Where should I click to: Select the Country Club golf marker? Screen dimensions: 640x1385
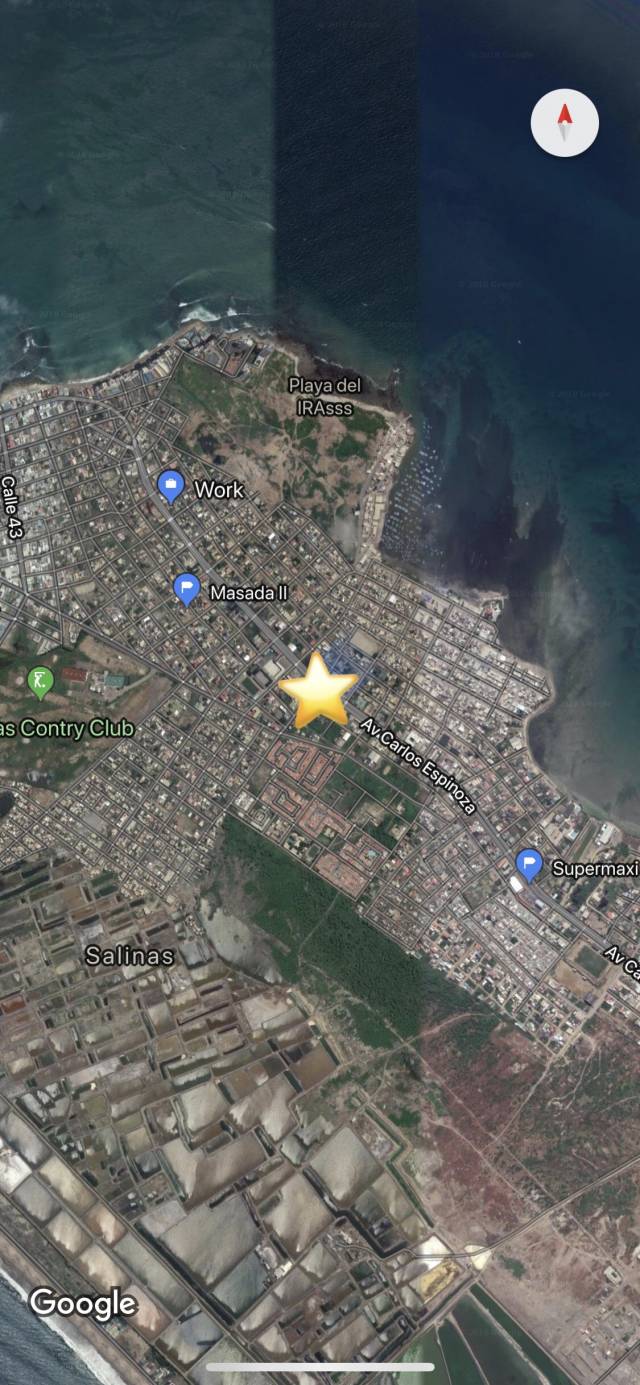(x=40, y=684)
